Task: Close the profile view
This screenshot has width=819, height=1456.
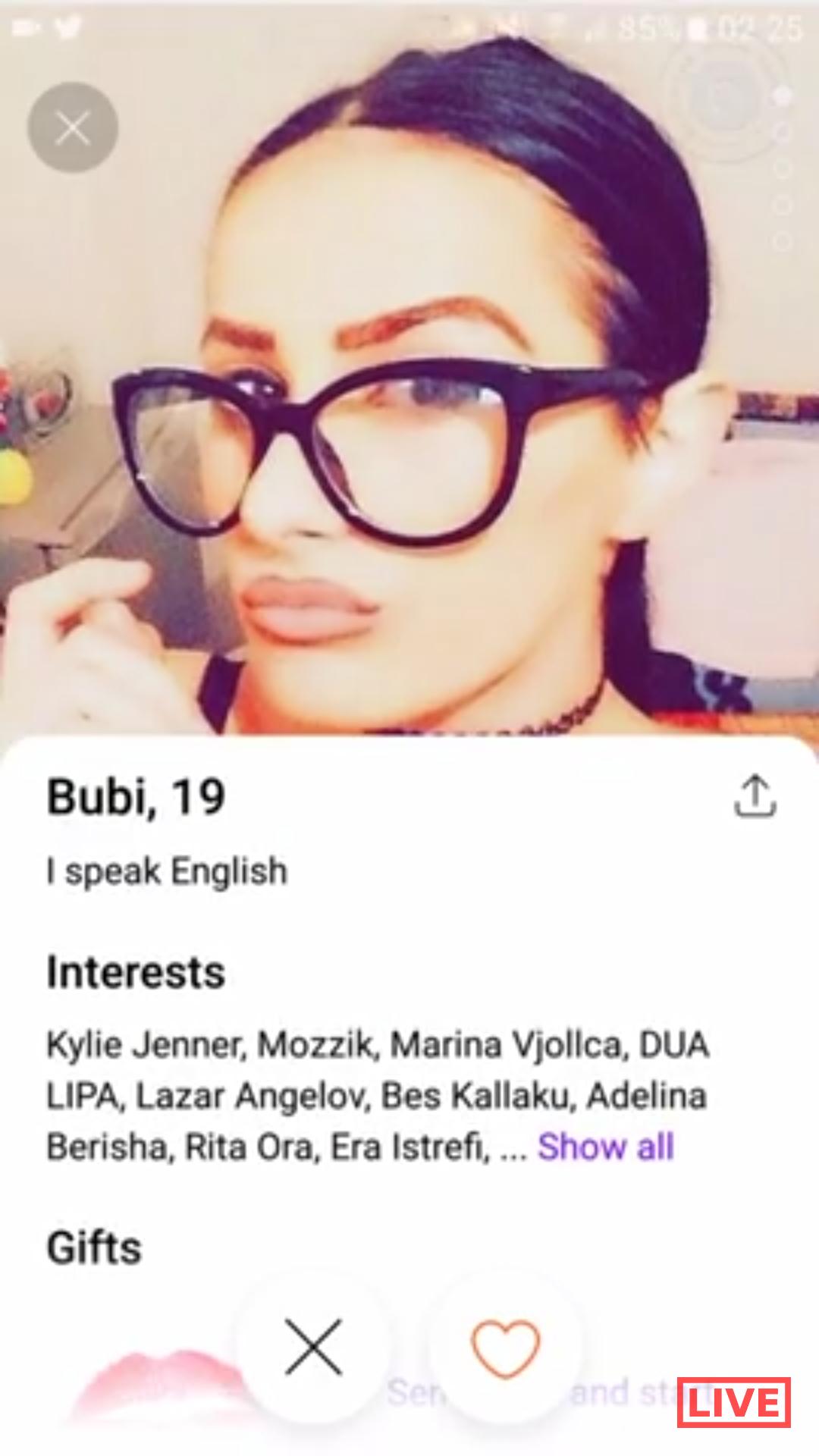Action: pyautogui.click(x=73, y=127)
